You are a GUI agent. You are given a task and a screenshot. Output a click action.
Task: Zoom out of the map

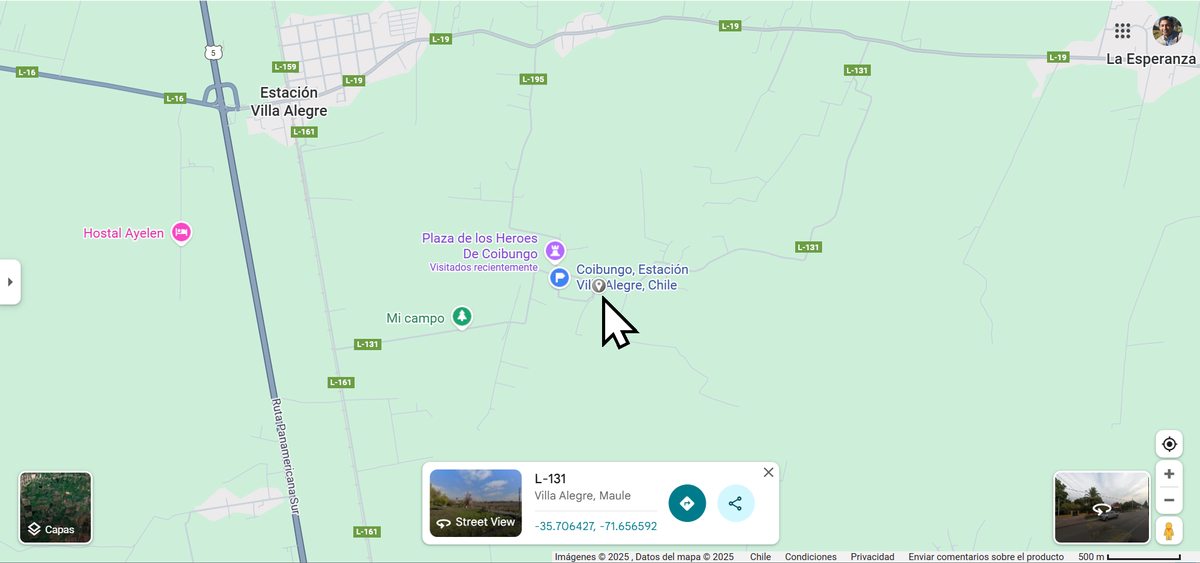[1168, 500]
